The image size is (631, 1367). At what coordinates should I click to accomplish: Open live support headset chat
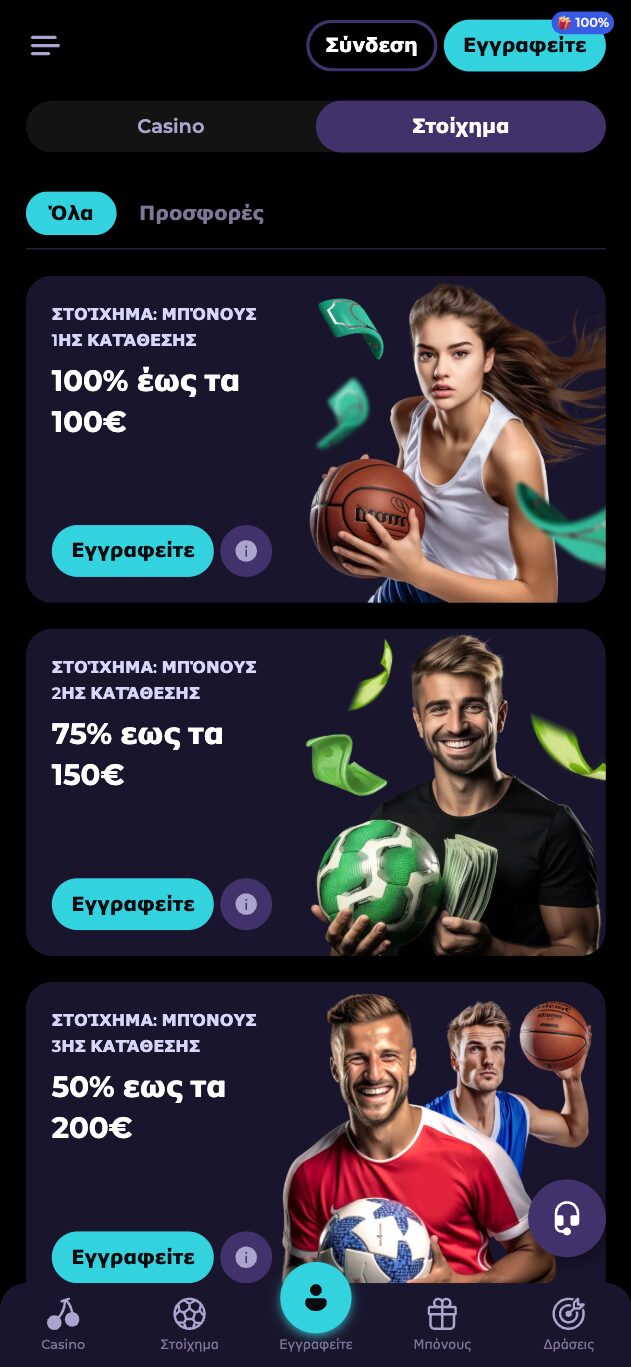tap(567, 1218)
